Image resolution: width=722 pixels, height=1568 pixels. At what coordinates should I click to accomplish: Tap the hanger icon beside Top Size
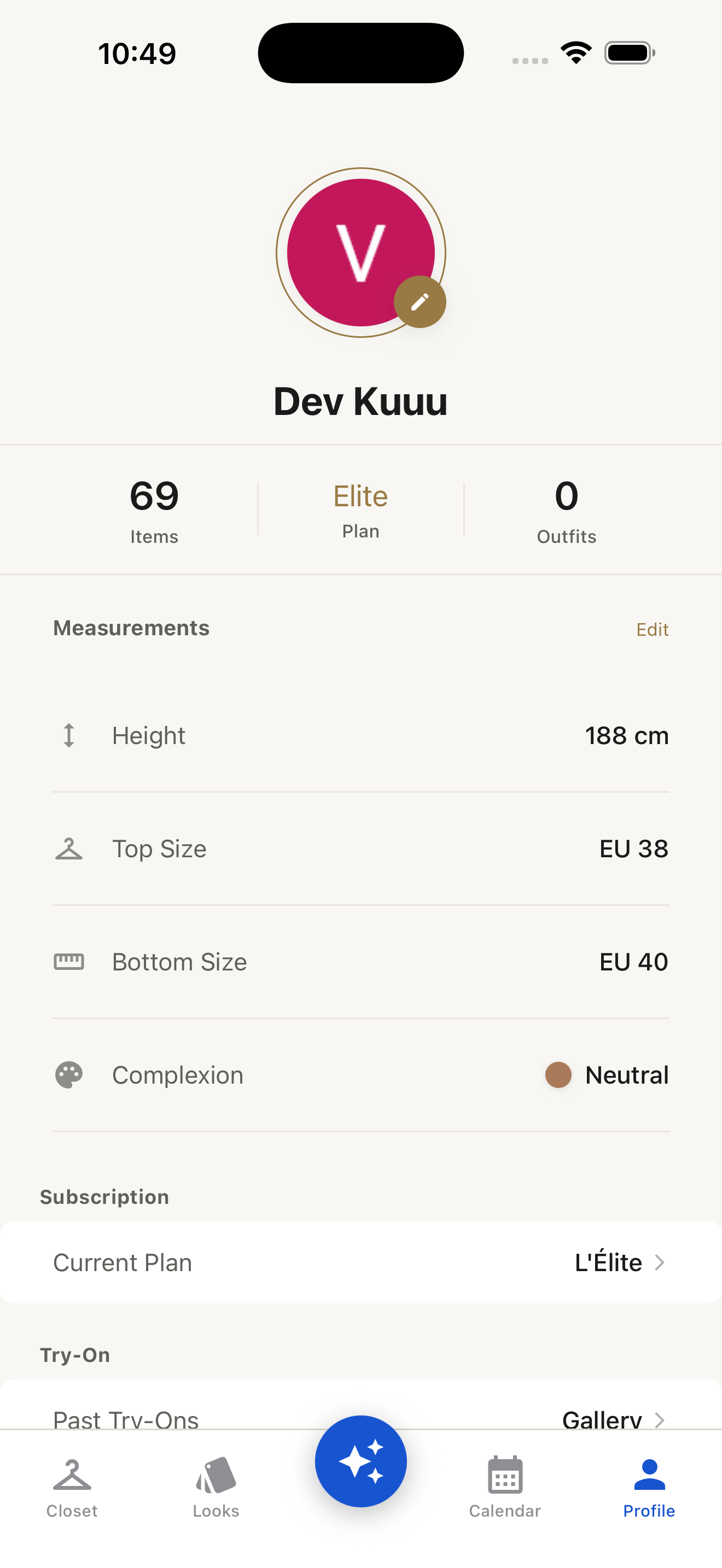pyautogui.click(x=69, y=848)
